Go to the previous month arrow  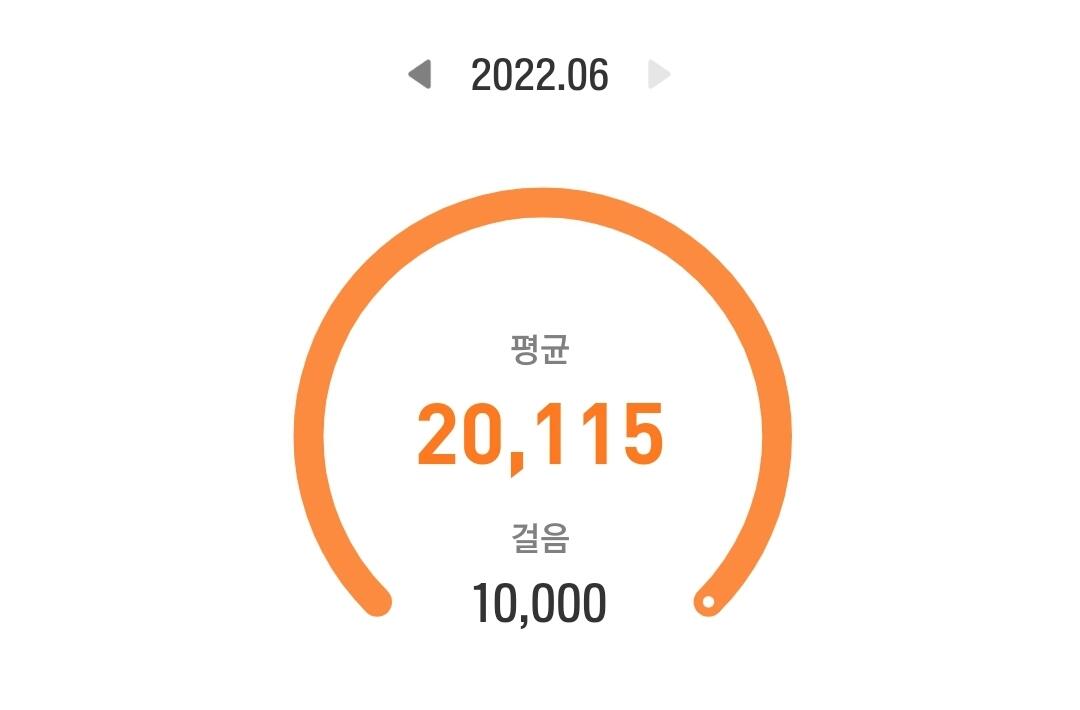(419, 74)
